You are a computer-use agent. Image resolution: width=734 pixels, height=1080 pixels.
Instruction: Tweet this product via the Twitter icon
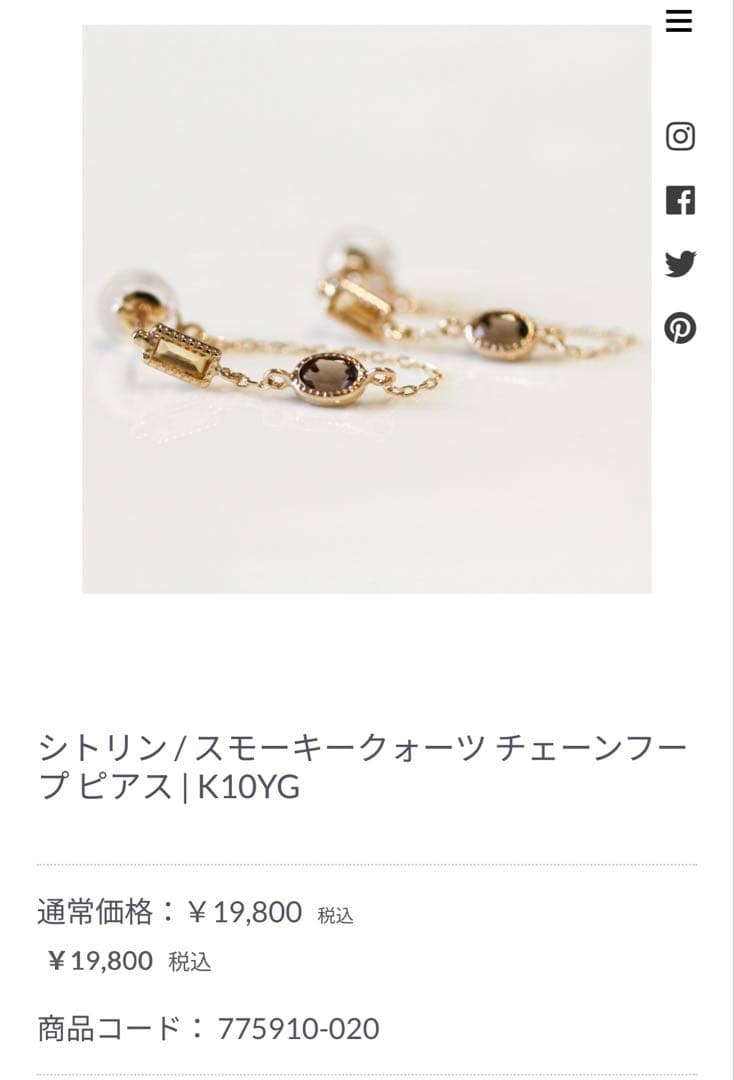(x=681, y=266)
